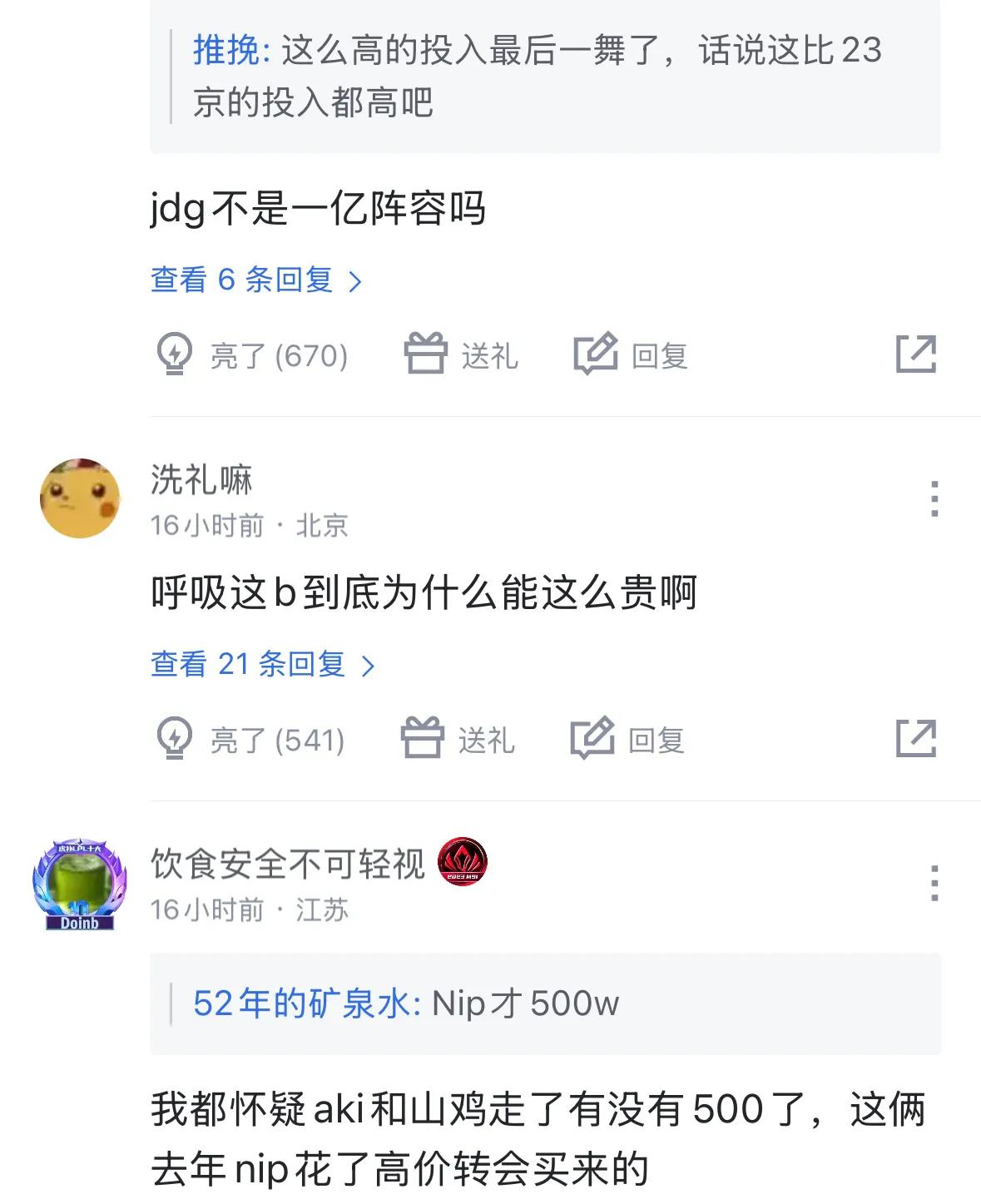Open 洗礼嘛's profile avatar
Viewport: 981px width, 1204px height.
80,498
